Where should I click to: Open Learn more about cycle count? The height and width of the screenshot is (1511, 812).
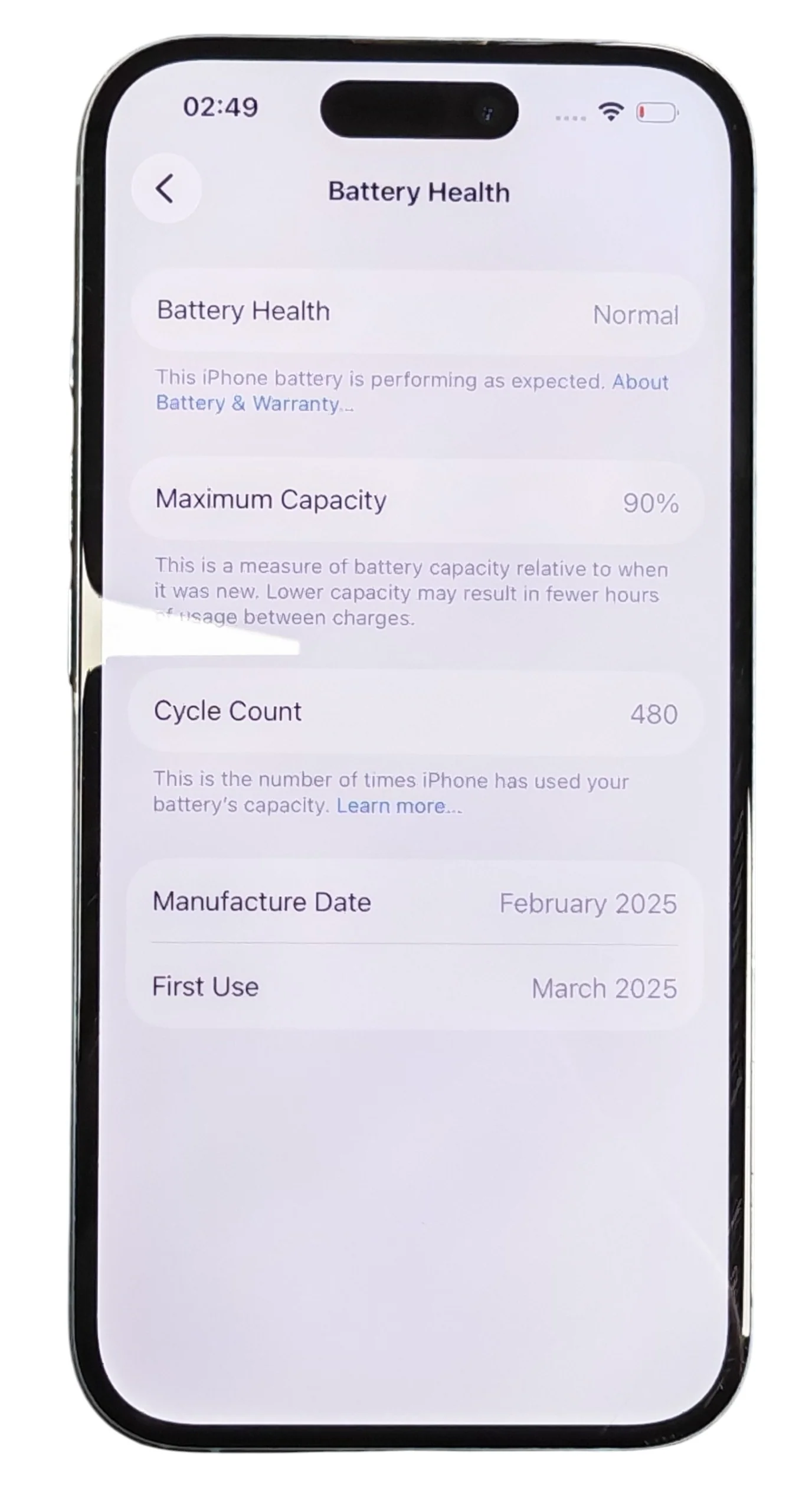point(399,806)
